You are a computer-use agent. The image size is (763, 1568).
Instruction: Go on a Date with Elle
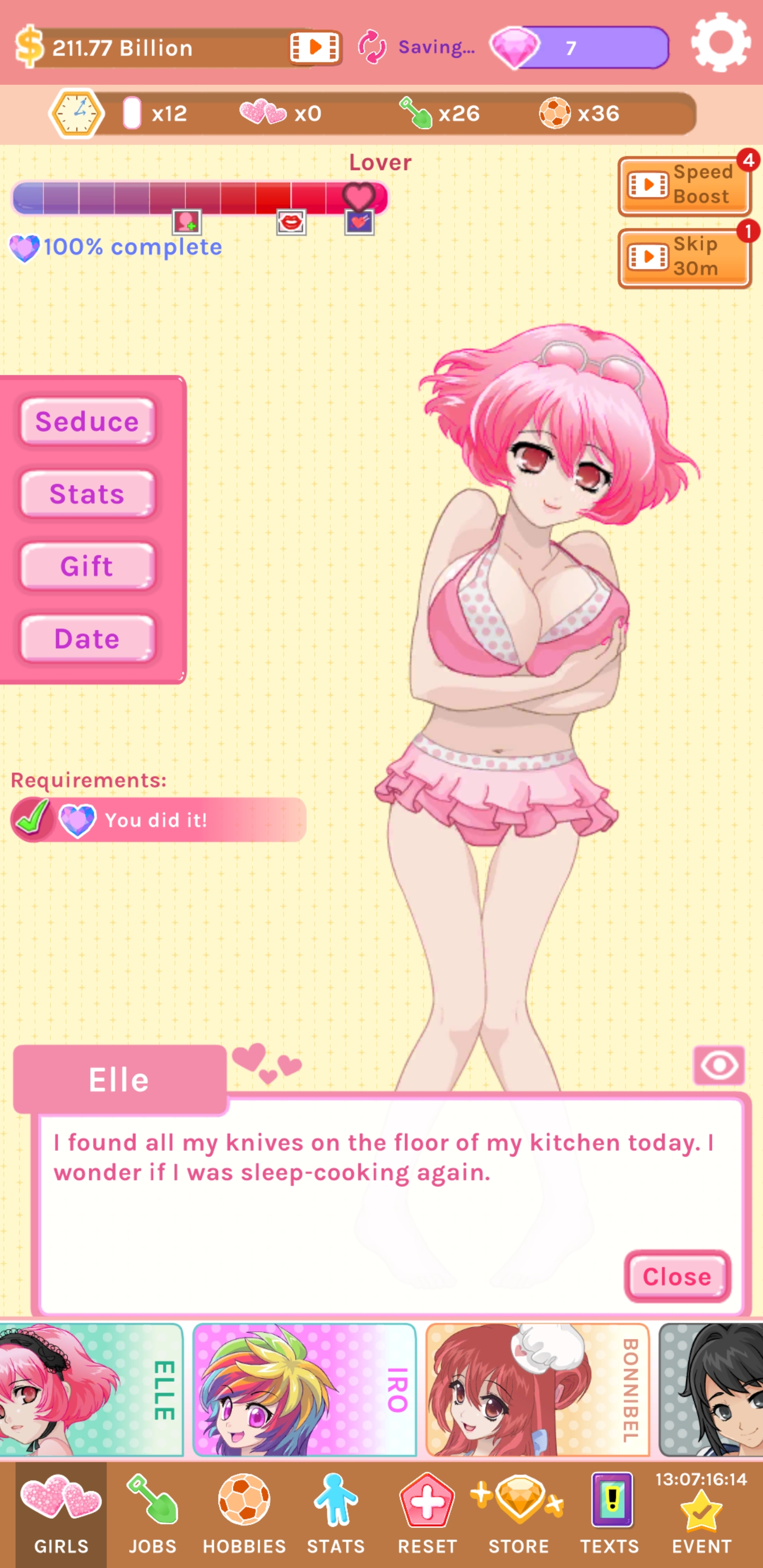click(87, 638)
